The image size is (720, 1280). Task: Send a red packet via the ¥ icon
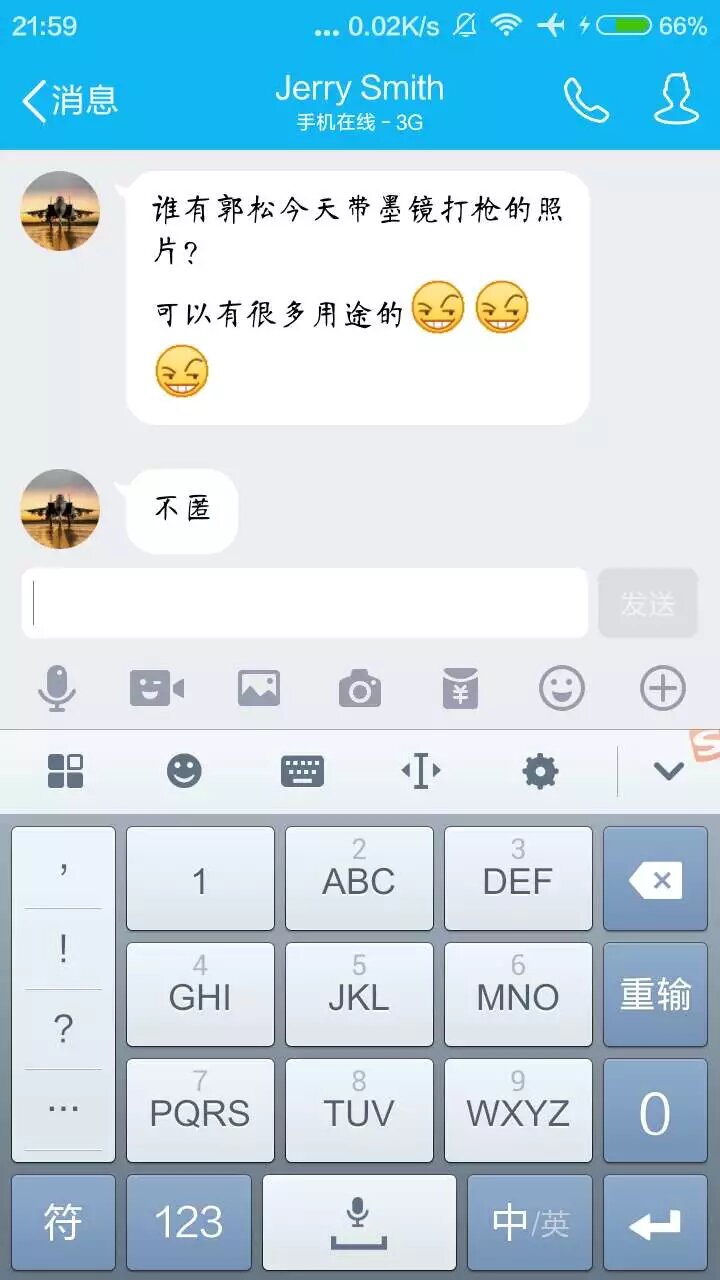[x=460, y=688]
